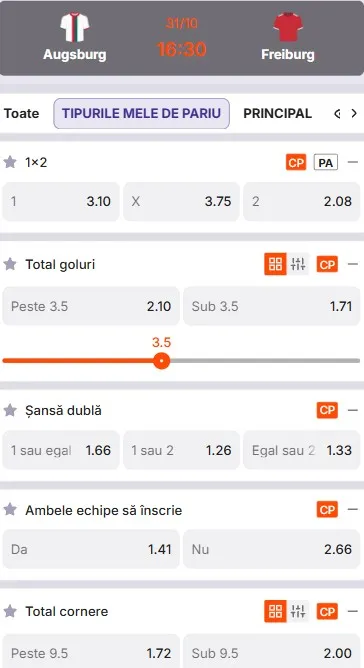Select Da for both teams to score
Viewport: 364px width, 668px height.
pos(91,549)
